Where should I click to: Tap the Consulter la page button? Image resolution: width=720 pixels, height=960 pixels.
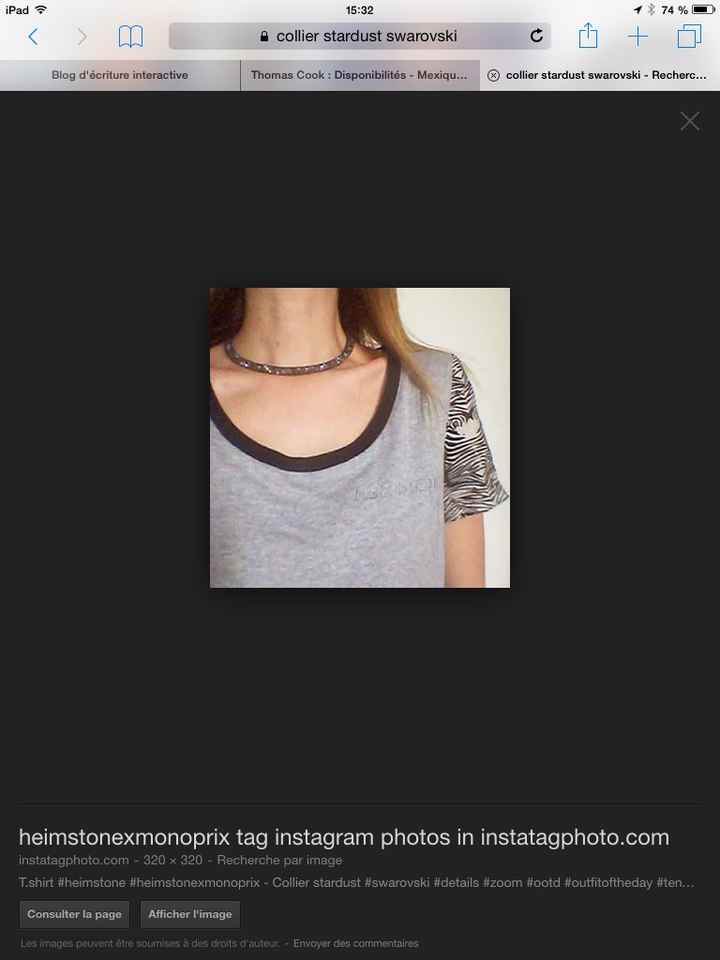74,914
